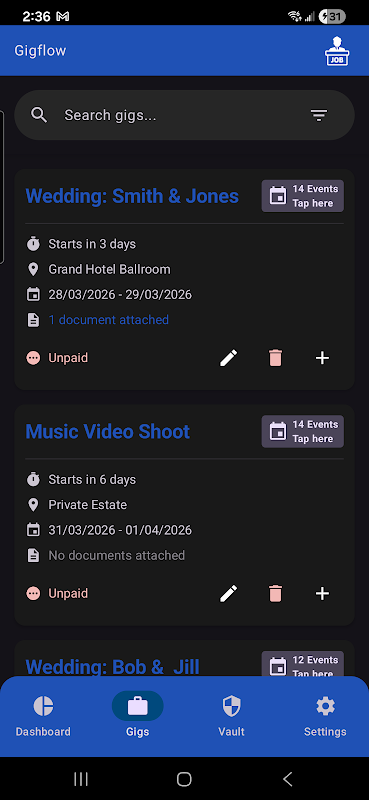
Task: Delete the Wedding: Smith & Jones gig
Action: pos(275,358)
